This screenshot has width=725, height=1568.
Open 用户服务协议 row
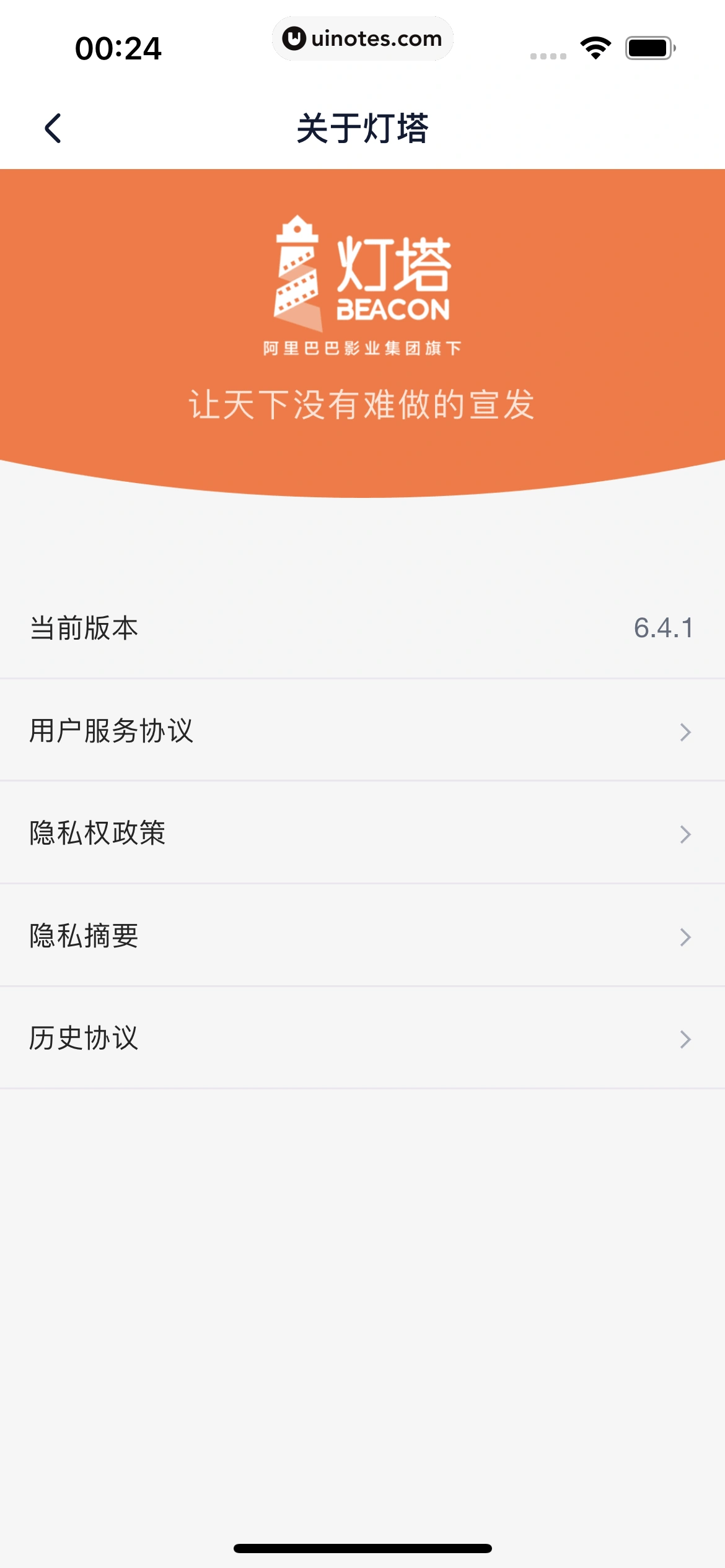click(x=362, y=731)
